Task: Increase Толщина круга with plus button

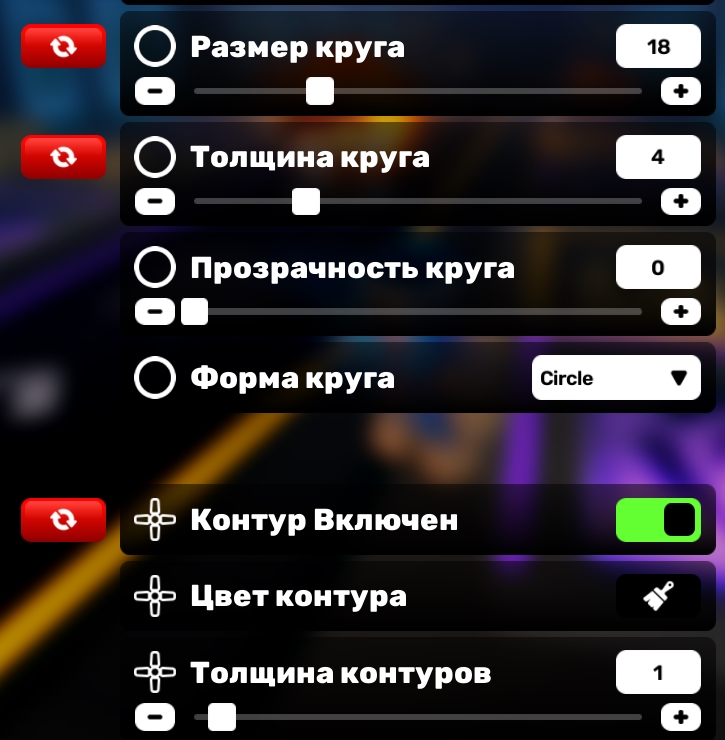Action: [x=681, y=202]
